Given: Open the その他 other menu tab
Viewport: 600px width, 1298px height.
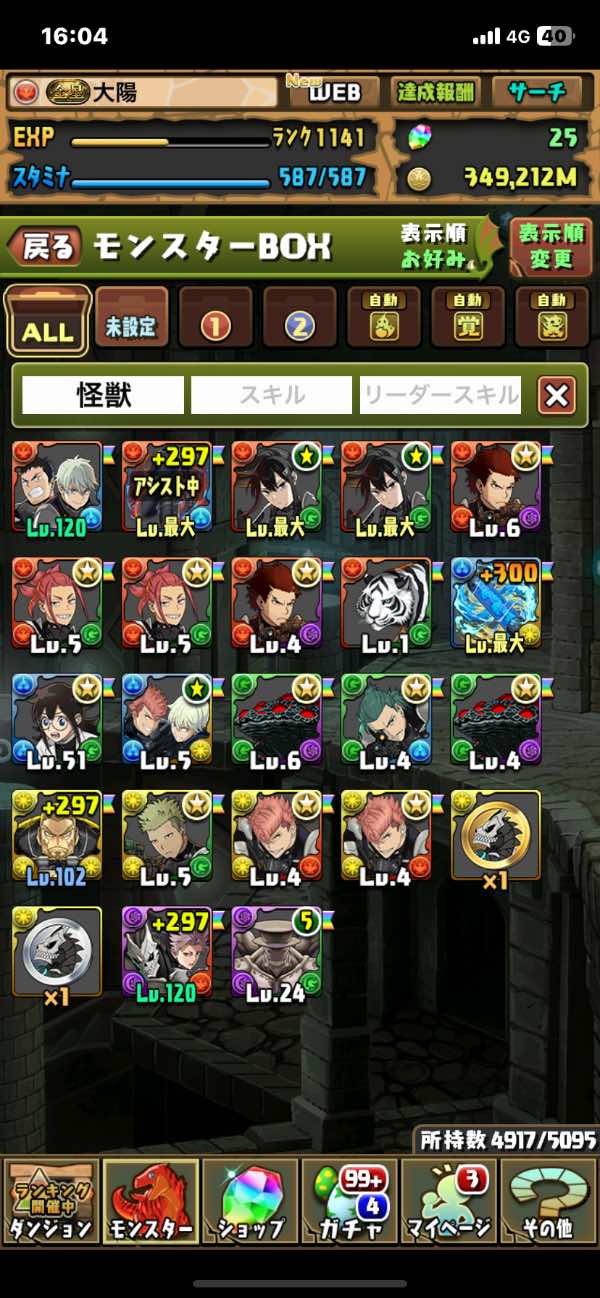Looking at the screenshot, I should coord(548,1201).
